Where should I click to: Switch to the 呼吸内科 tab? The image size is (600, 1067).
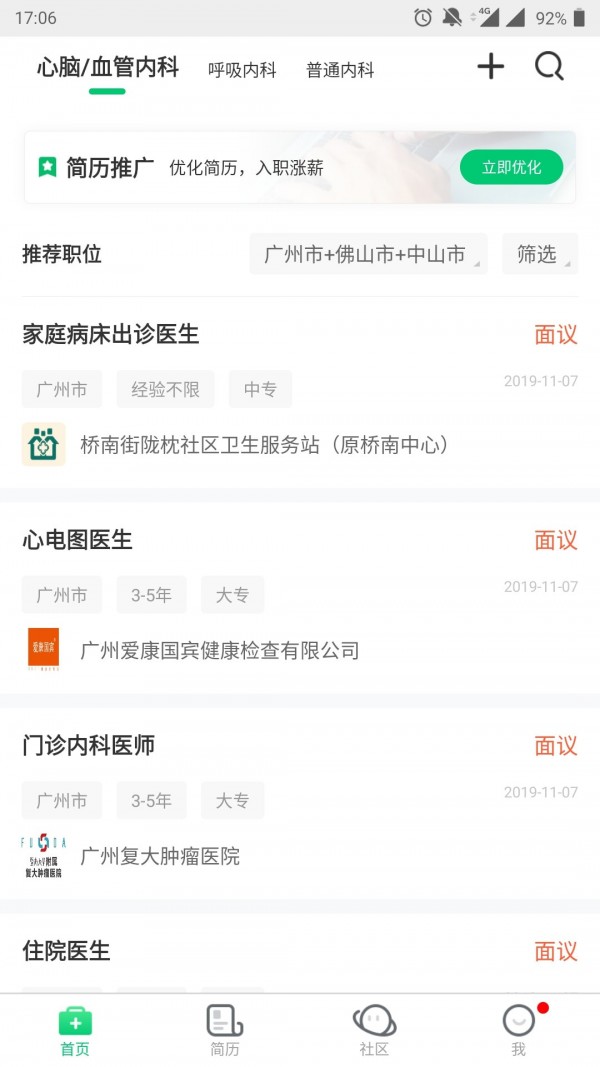[242, 70]
